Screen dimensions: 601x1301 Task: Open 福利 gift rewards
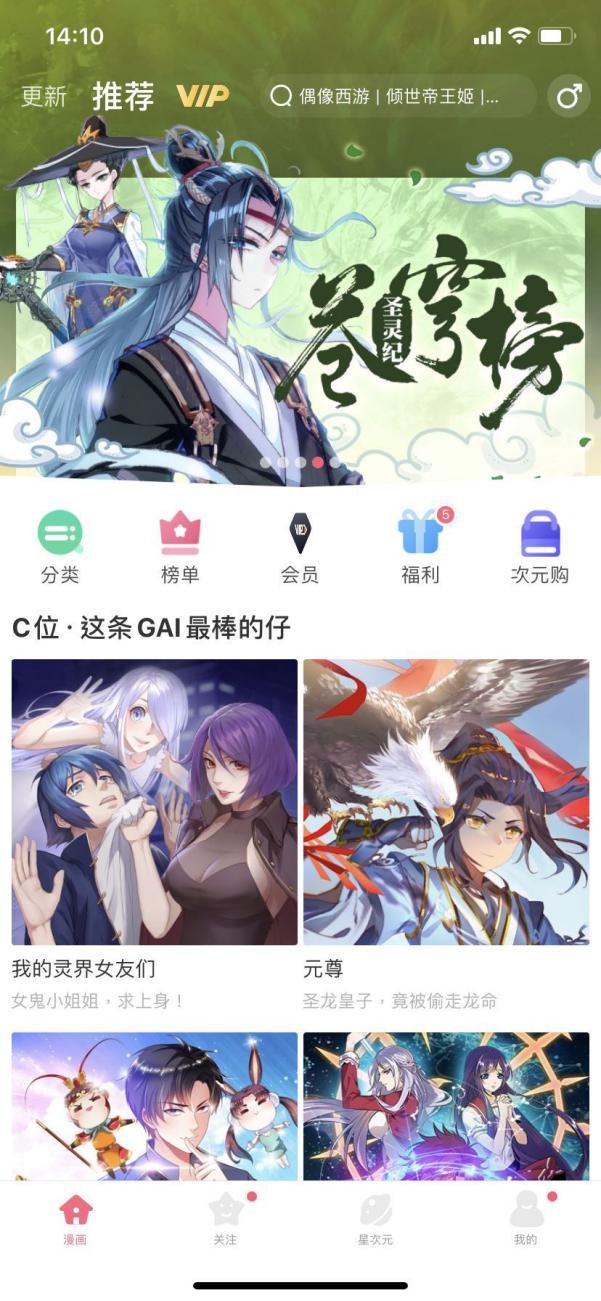click(419, 546)
